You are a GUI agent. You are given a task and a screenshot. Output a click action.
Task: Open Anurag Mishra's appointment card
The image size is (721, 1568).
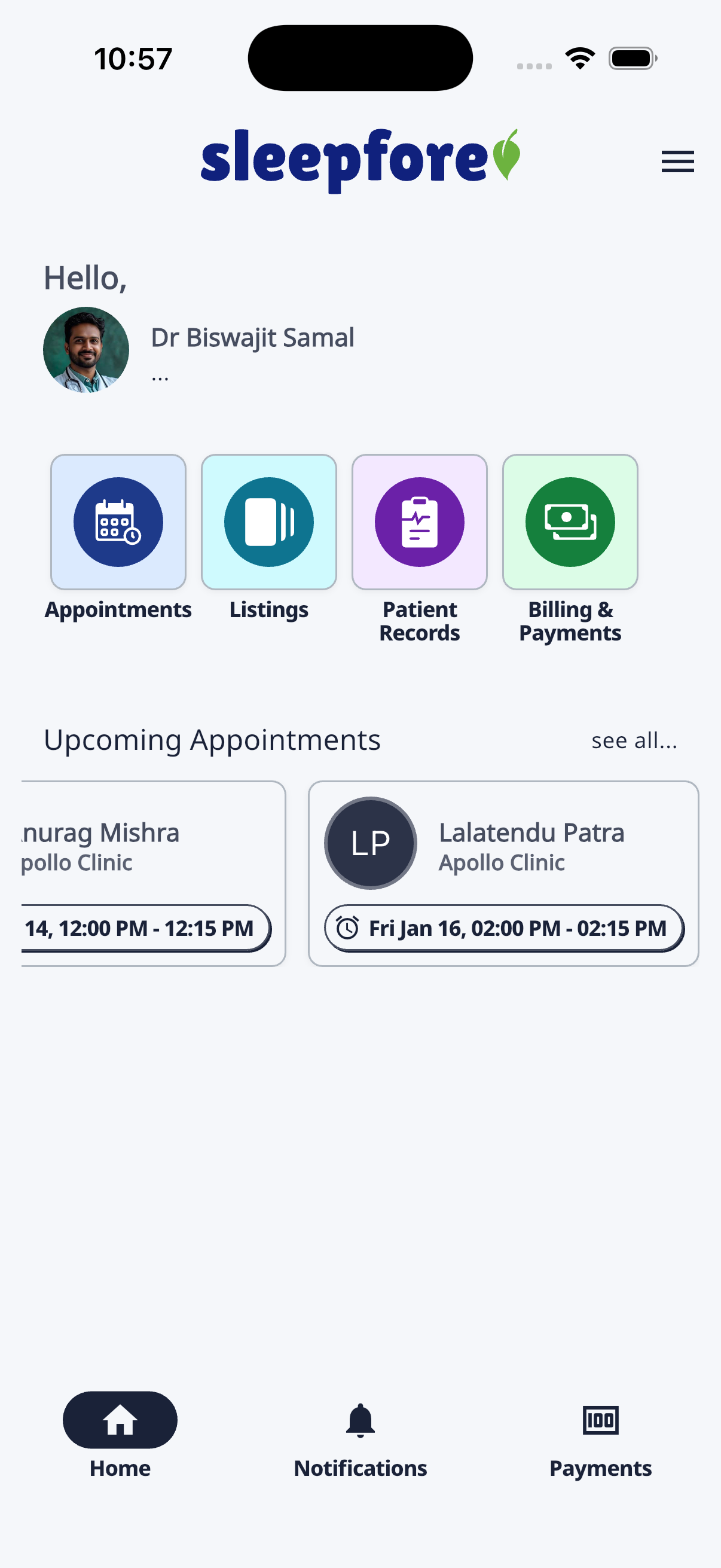(152, 873)
